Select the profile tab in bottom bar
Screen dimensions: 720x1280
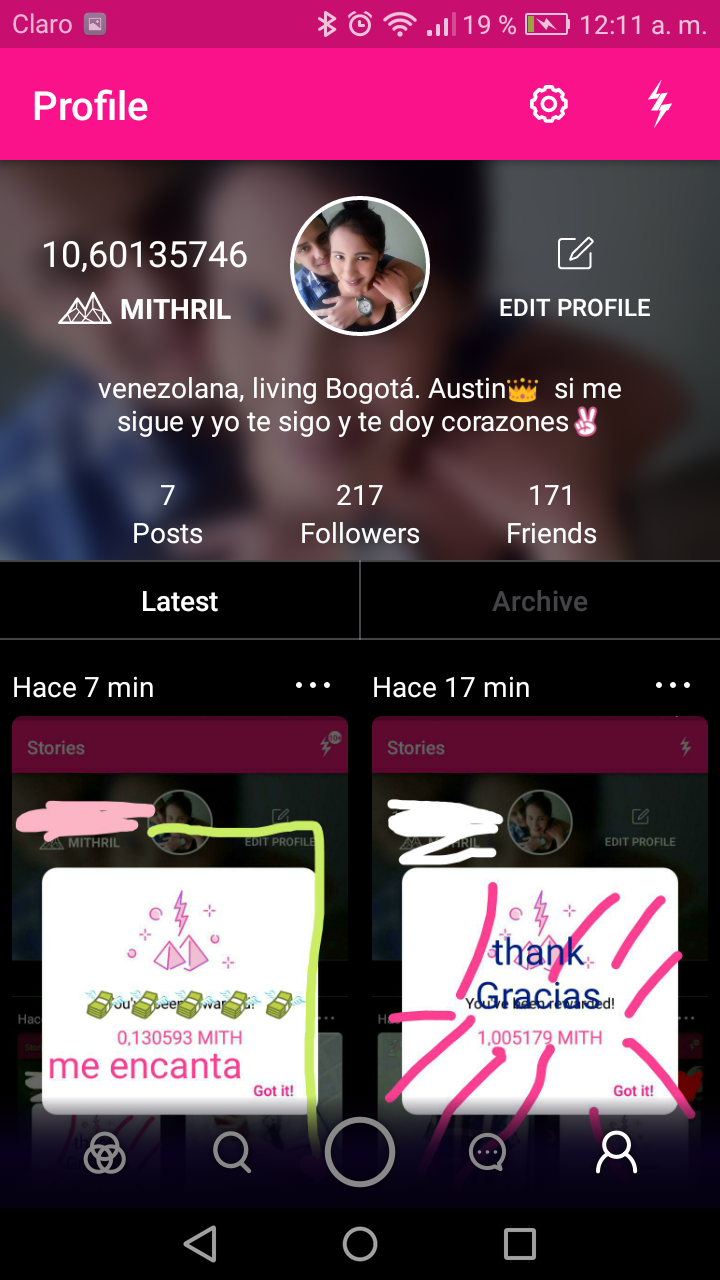(616, 1153)
